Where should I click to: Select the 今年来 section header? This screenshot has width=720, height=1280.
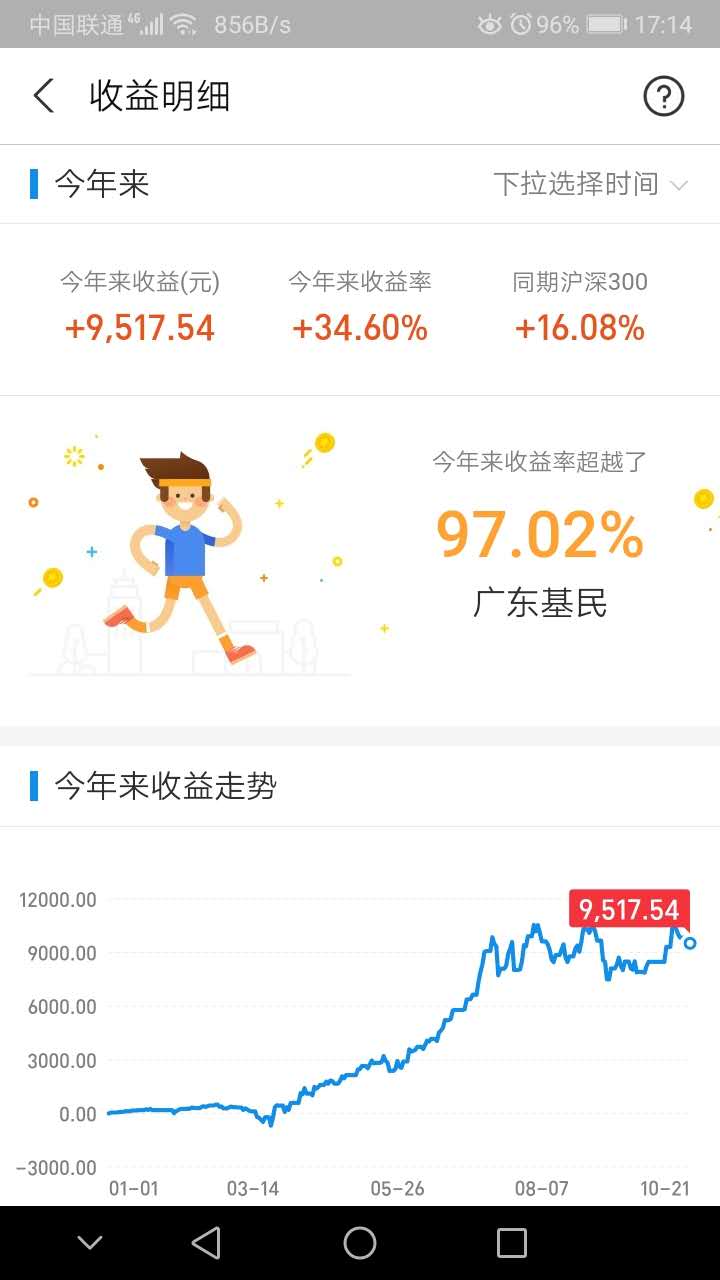pos(100,184)
